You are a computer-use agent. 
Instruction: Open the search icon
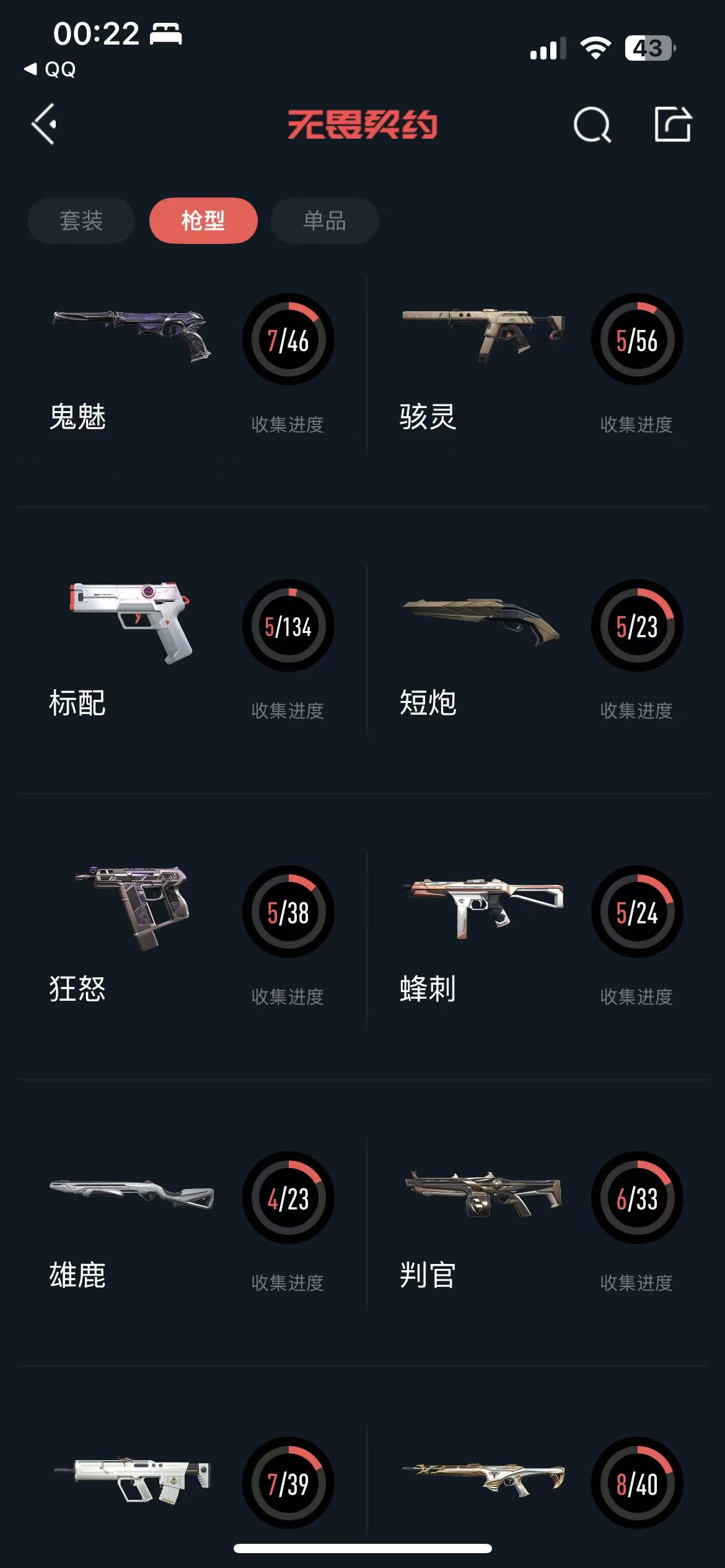(x=592, y=125)
